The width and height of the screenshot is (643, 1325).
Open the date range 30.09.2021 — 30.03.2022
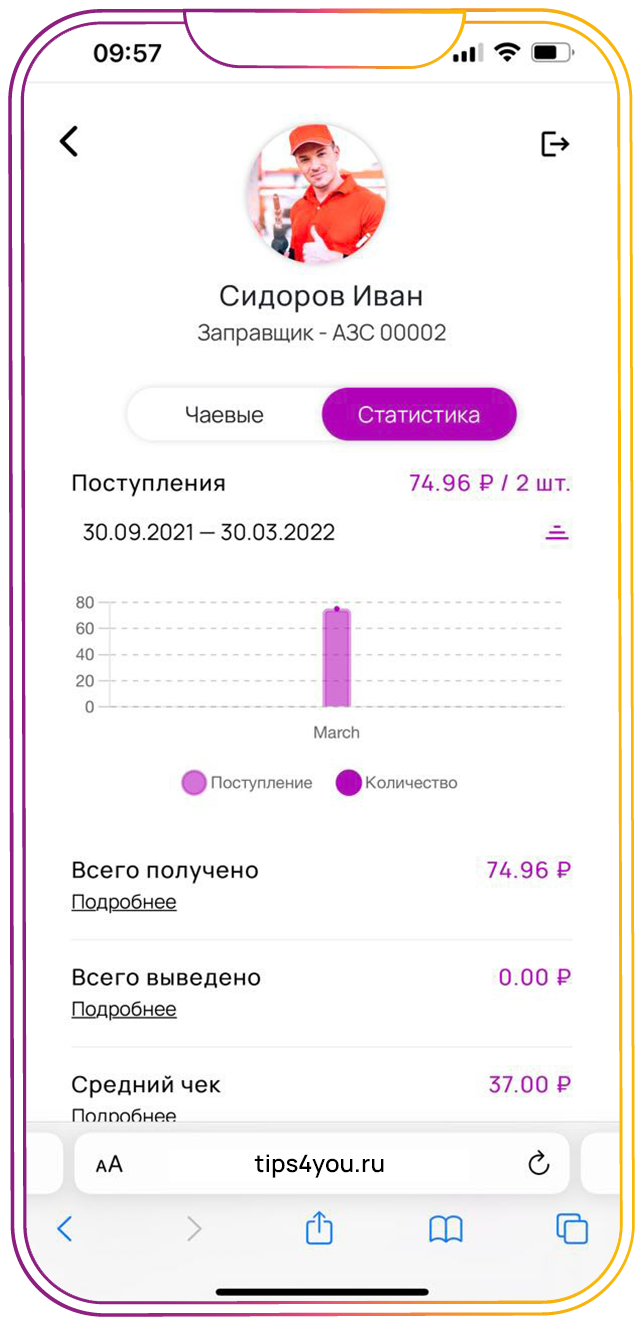209,533
